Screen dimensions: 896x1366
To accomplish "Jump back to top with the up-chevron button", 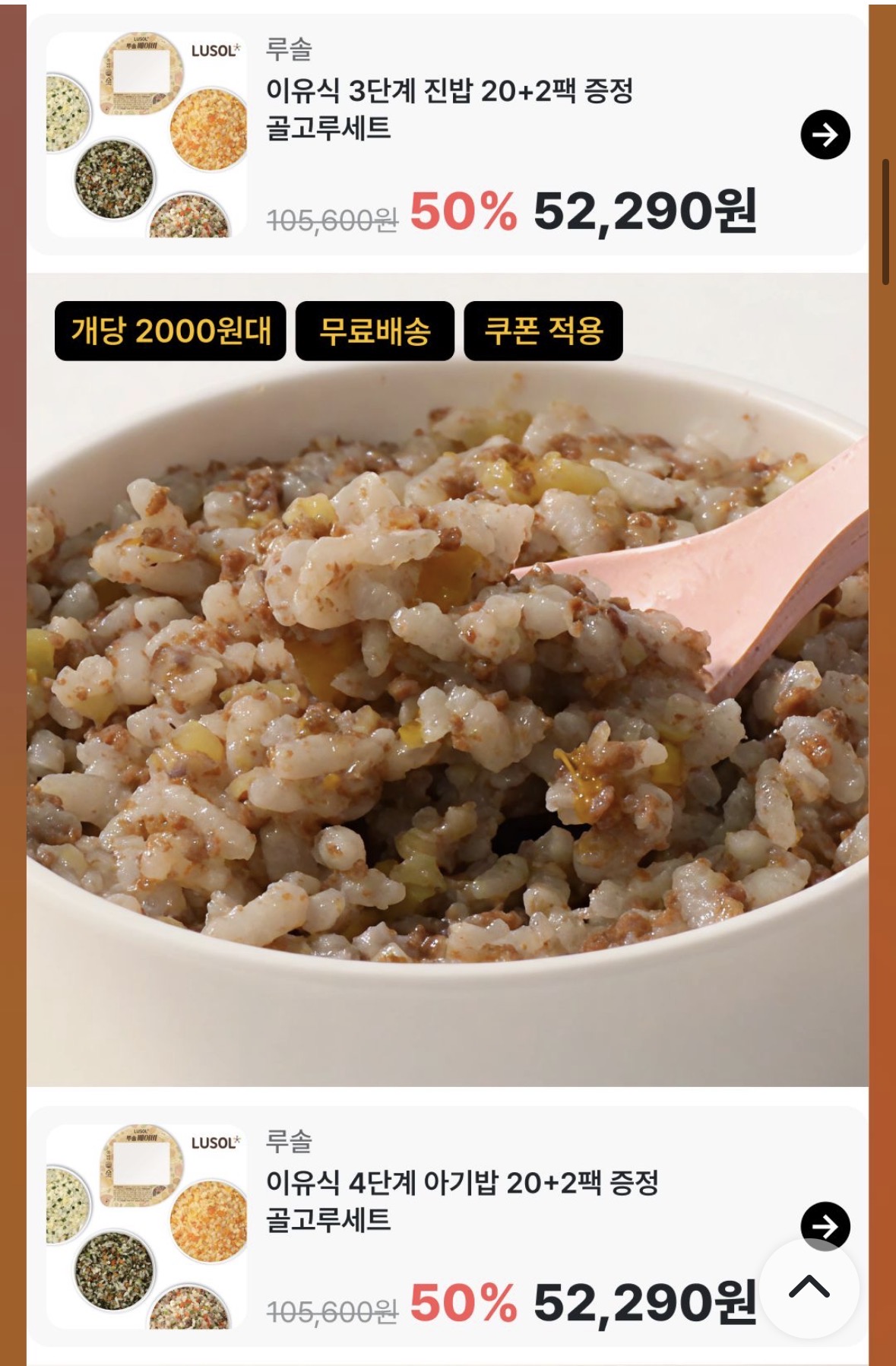I will (809, 1288).
